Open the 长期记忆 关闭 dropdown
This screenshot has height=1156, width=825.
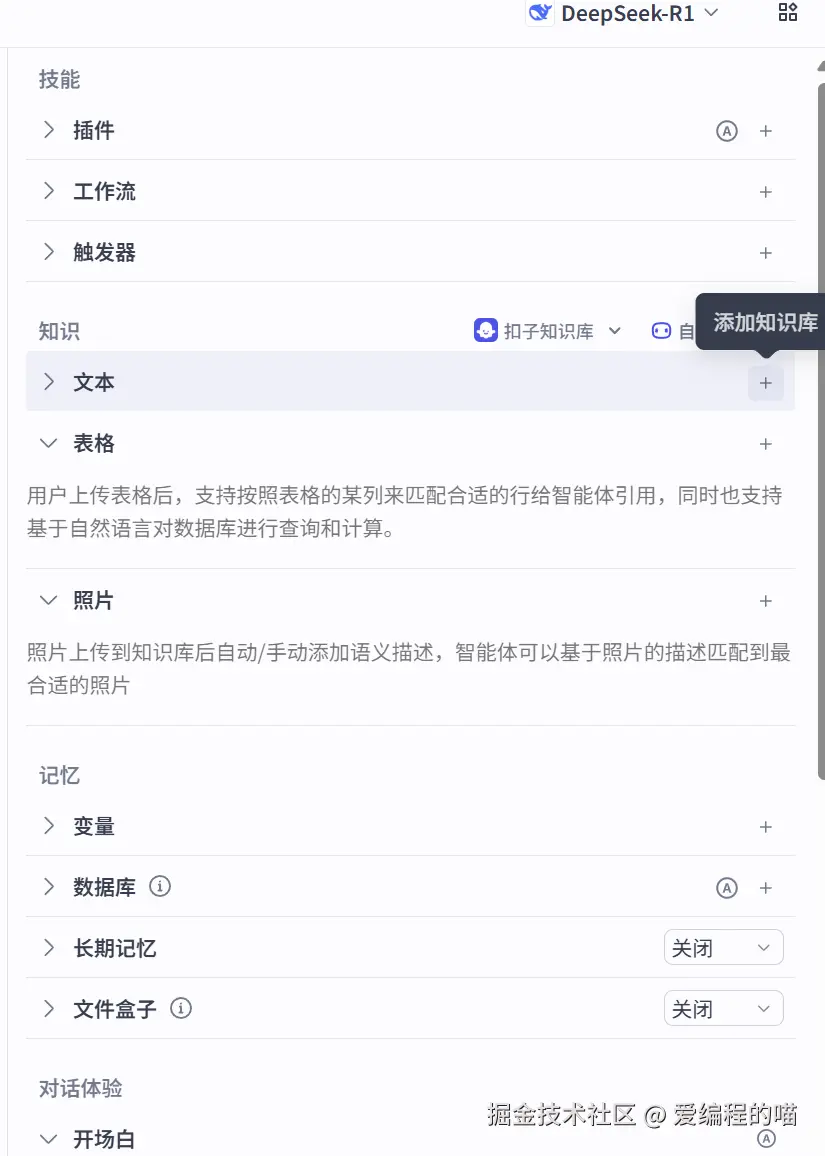click(x=723, y=948)
